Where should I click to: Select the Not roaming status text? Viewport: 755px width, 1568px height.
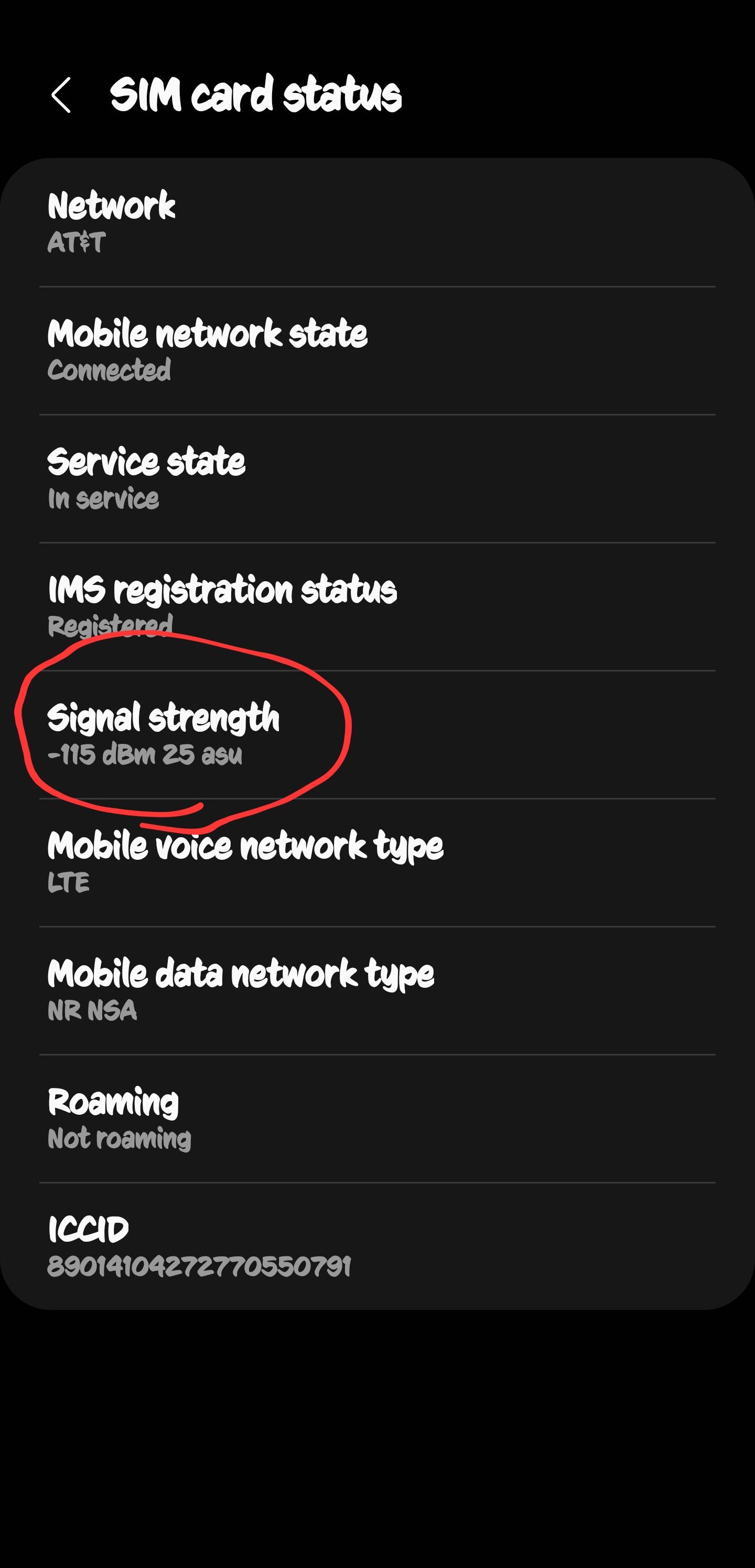pyautogui.click(x=120, y=1139)
